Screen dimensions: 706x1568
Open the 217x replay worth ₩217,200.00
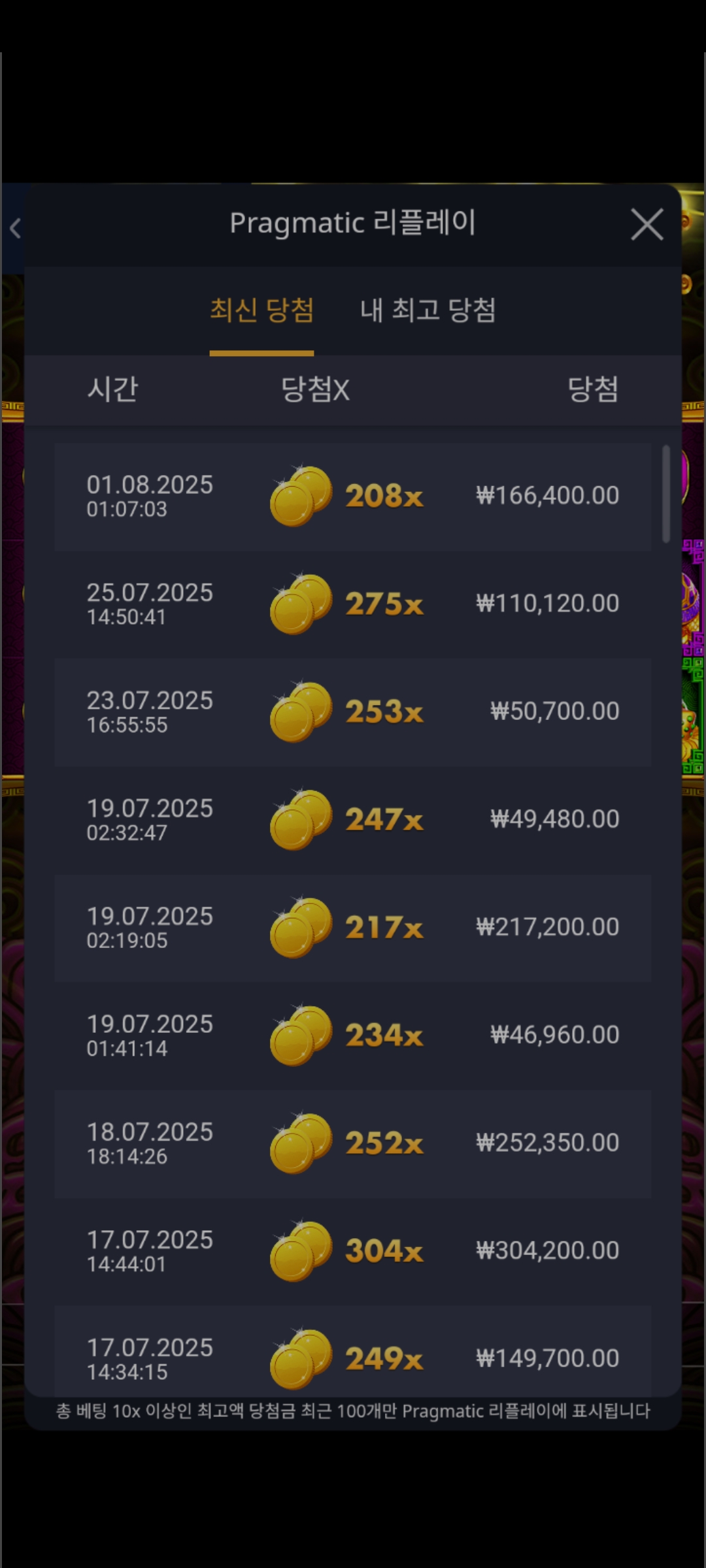(x=353, y=928)
